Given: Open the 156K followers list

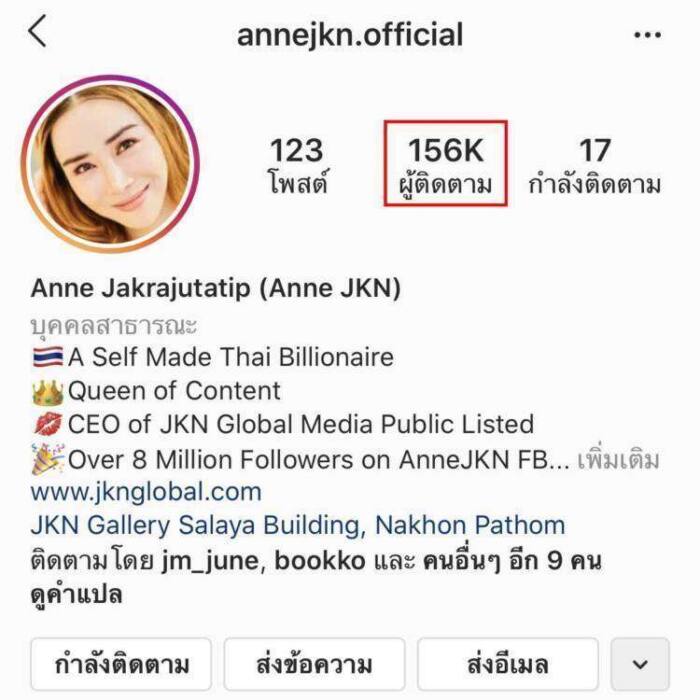Looking at the screenshot, I should pyautogui.click(x=445, y=165).
